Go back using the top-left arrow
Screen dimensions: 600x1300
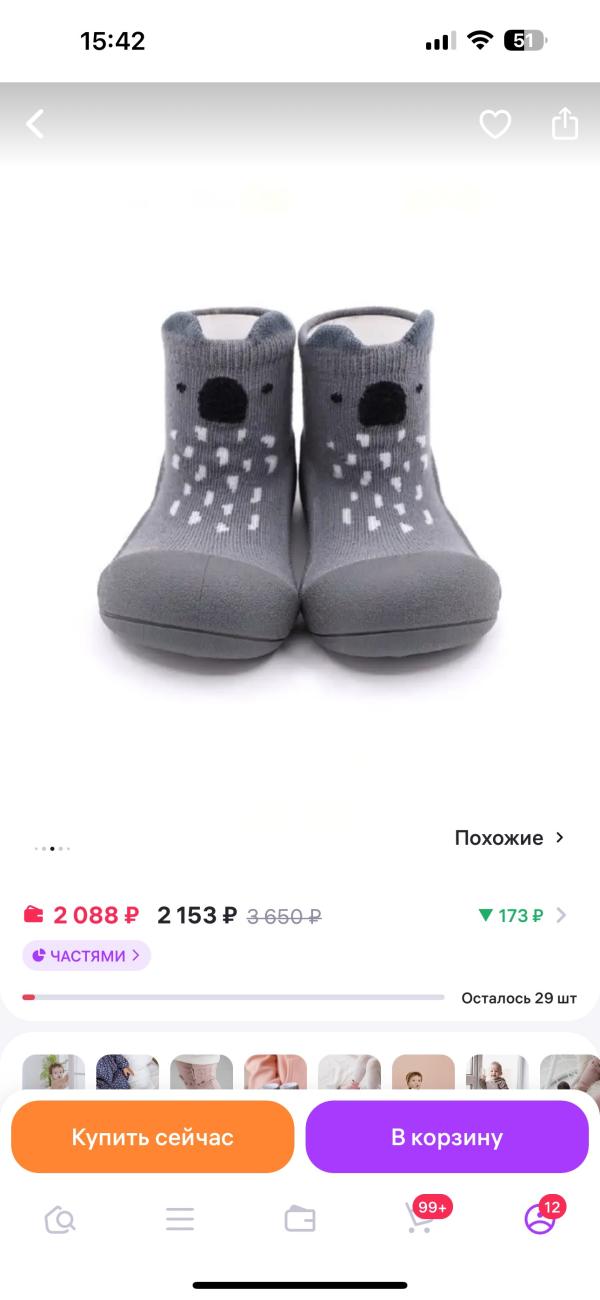(35, 124)
